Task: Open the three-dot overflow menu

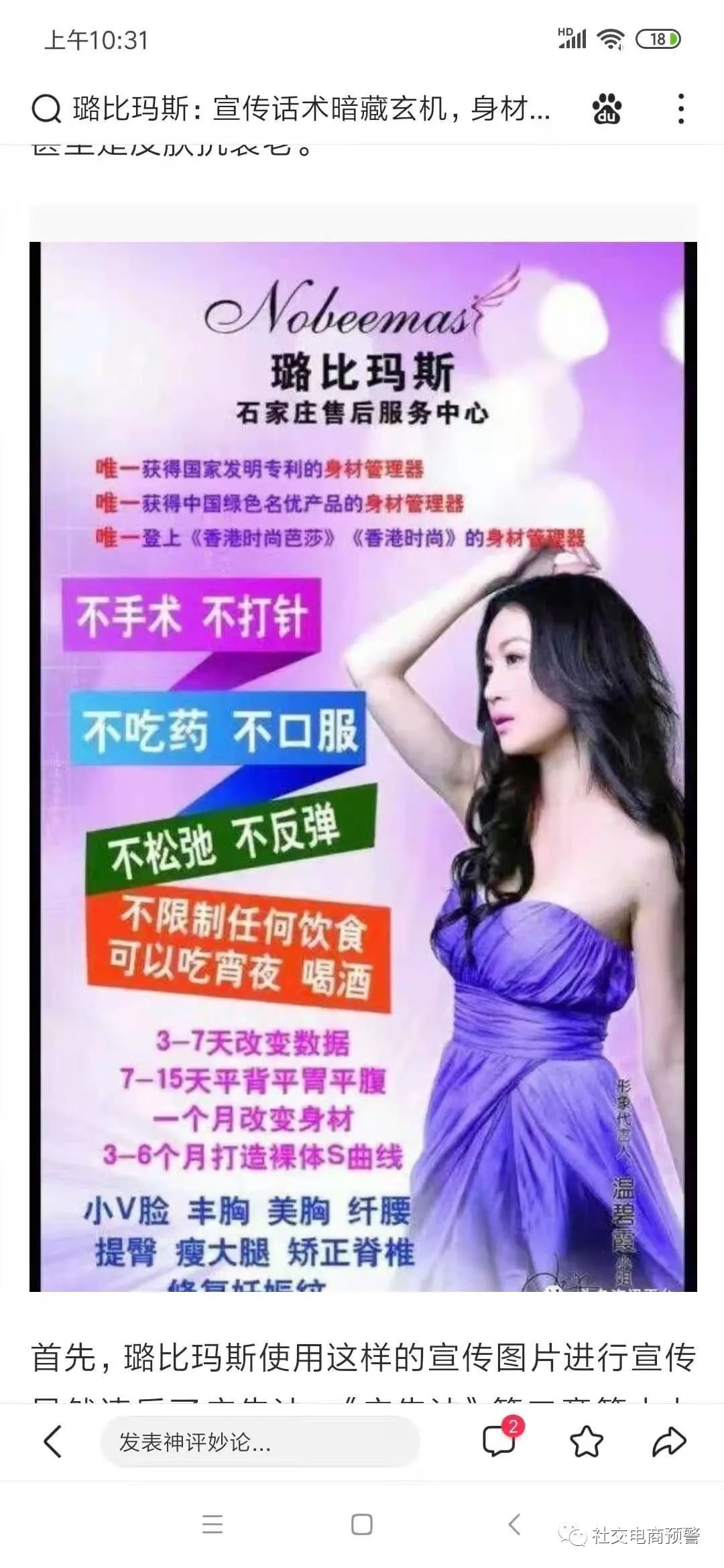Action: 681,109
